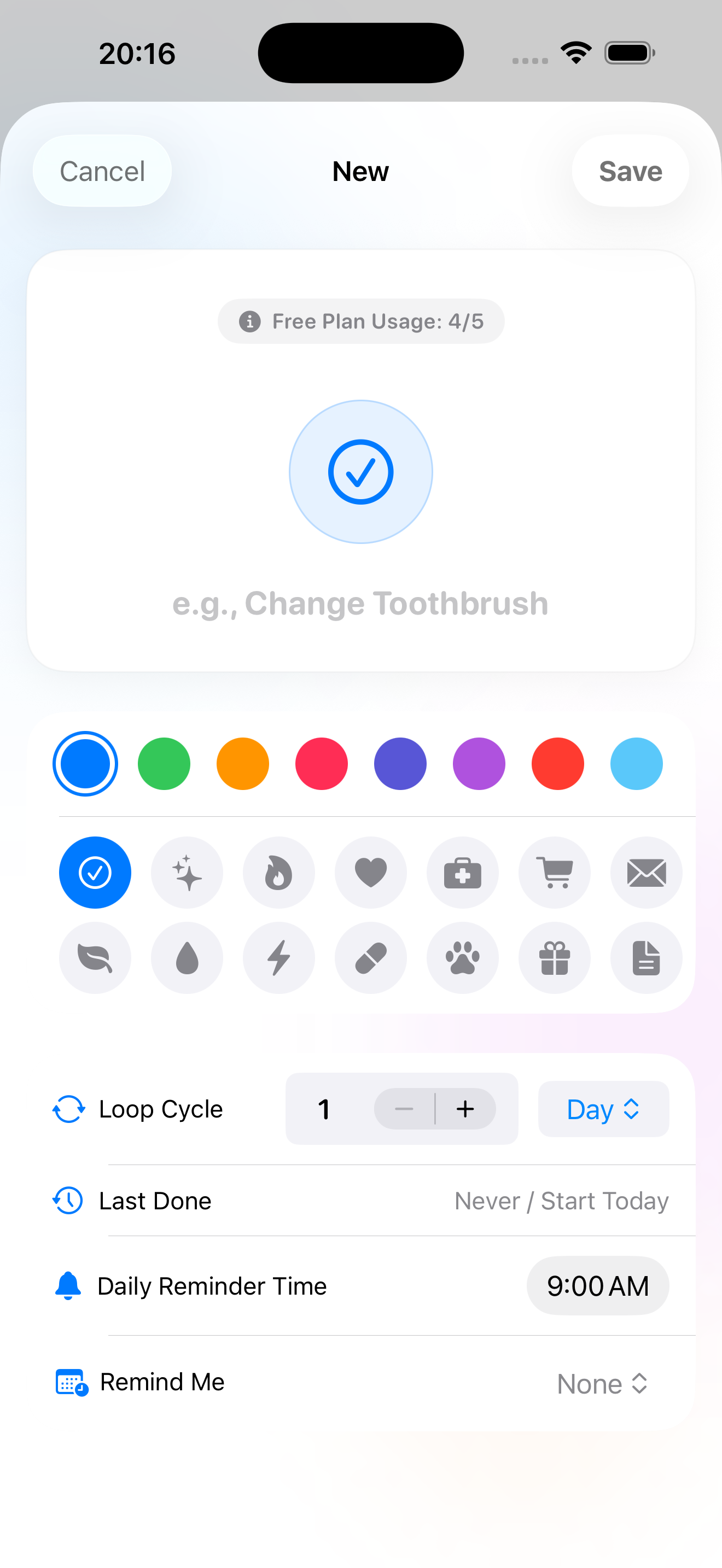Open the Day cycle unit dropdown
Viewport: 722px width, 1568px height.
pos(603,1108)
